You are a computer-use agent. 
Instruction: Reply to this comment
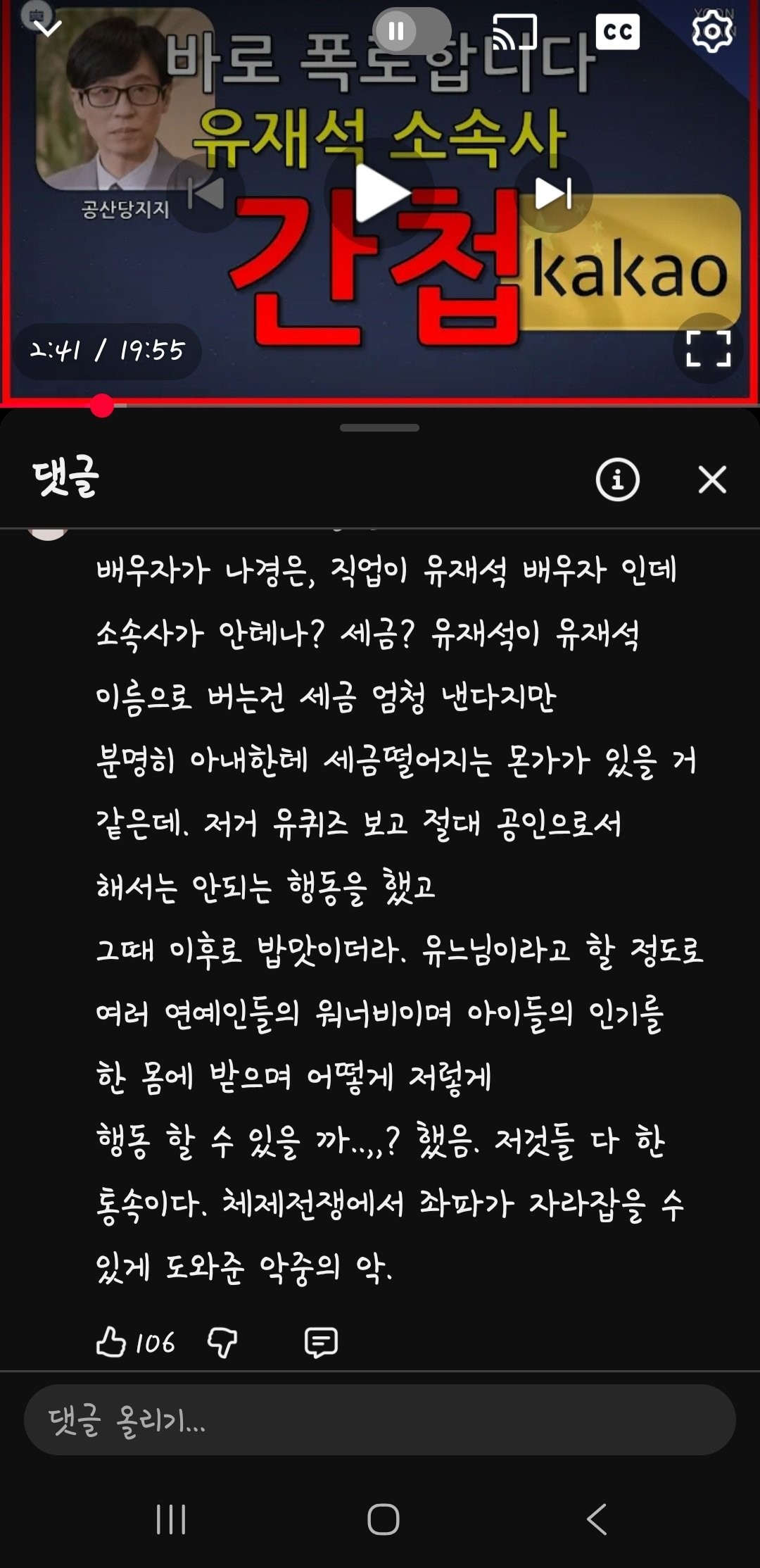click(321, 1342)
